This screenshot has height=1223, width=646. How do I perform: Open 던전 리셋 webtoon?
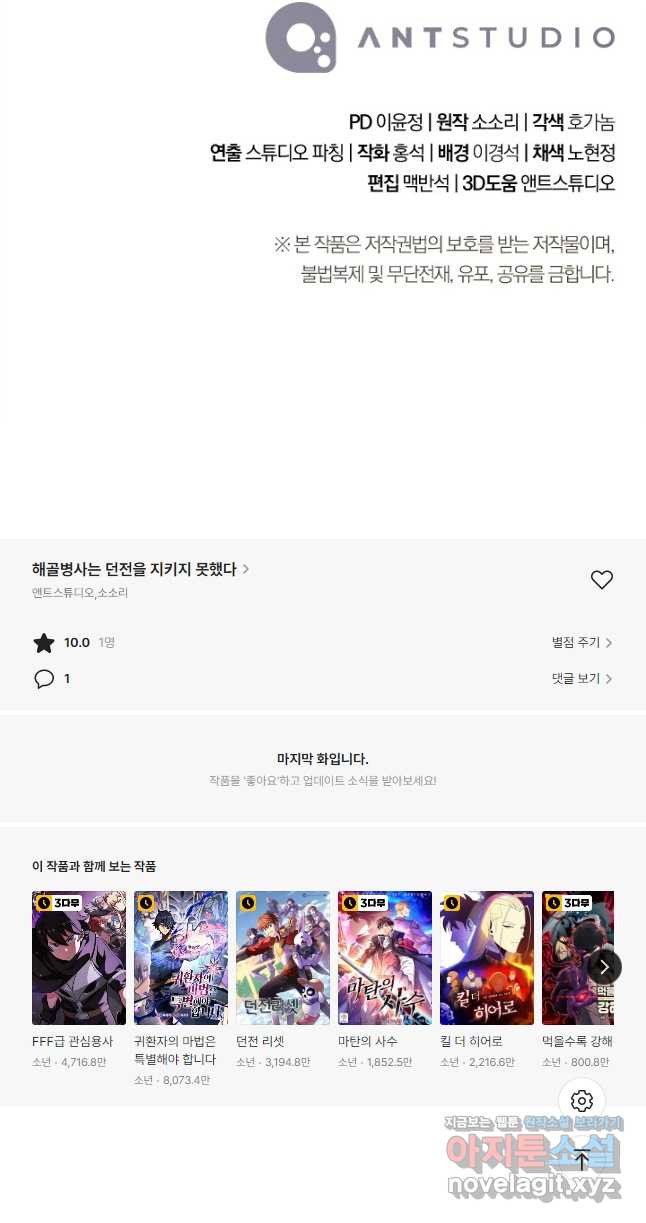point(283,958)
